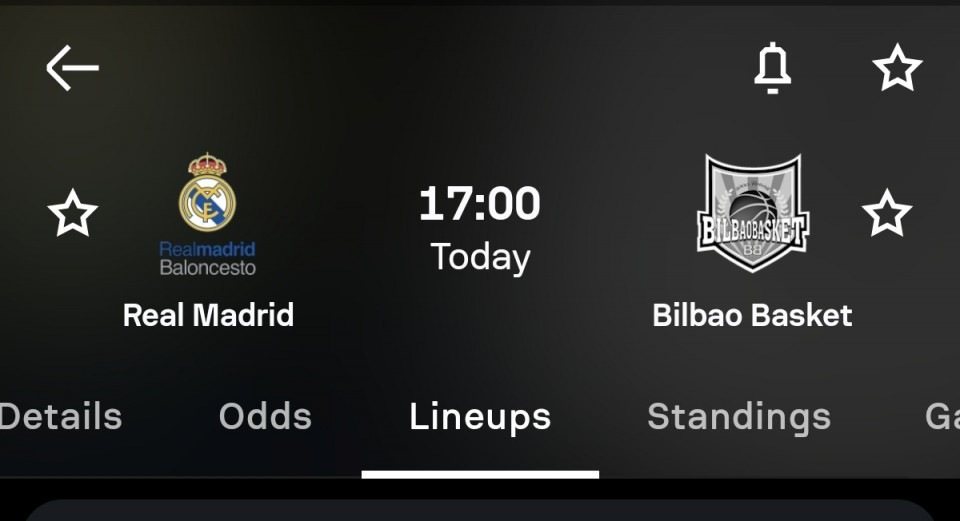Switch to the Details tab
Screen dimensions: 960x521
point(60,416)
